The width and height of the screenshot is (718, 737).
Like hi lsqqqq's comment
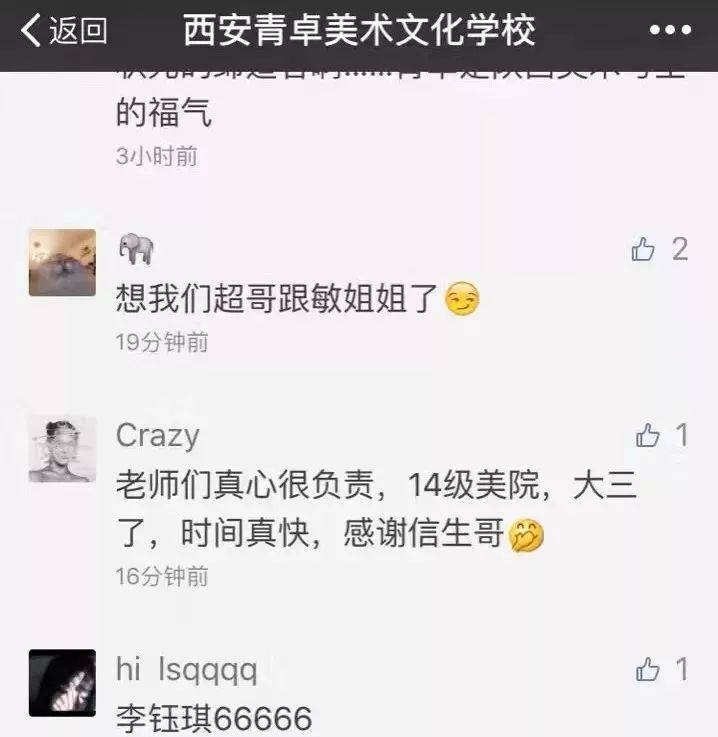(648, 670)
